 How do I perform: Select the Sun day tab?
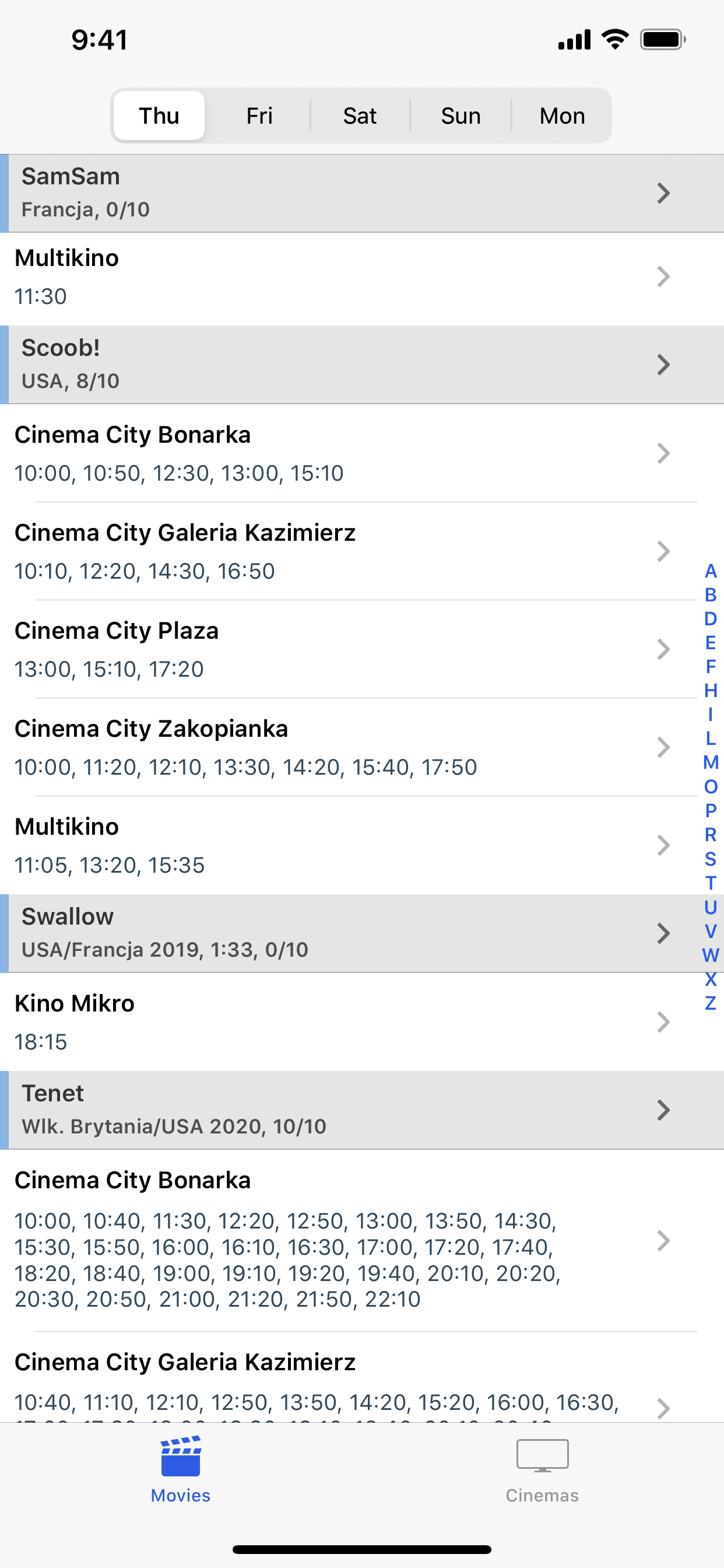click(x=461, y=115)
